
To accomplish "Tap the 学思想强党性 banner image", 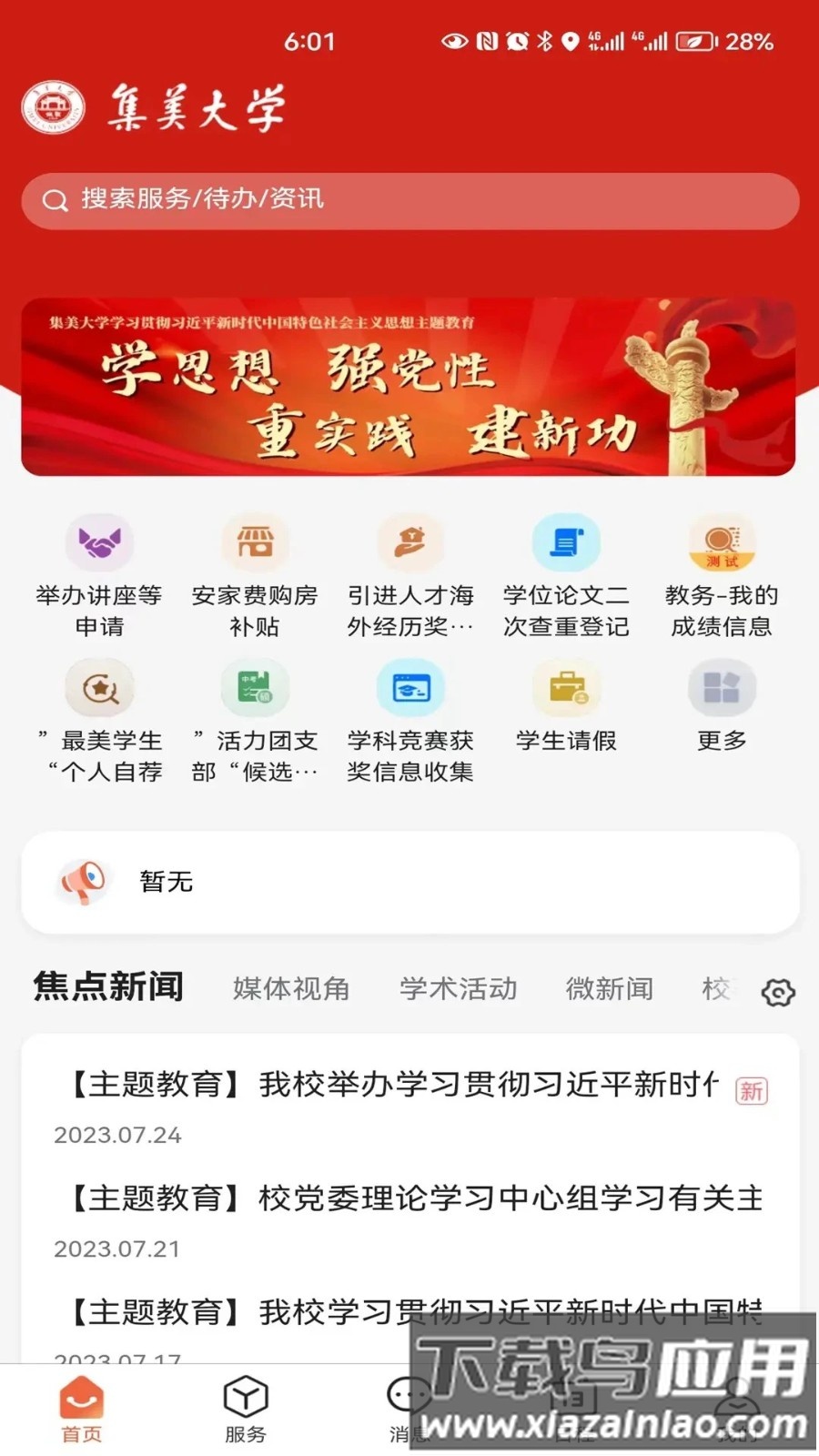I will pyautogui.click(x=409, y=389).
